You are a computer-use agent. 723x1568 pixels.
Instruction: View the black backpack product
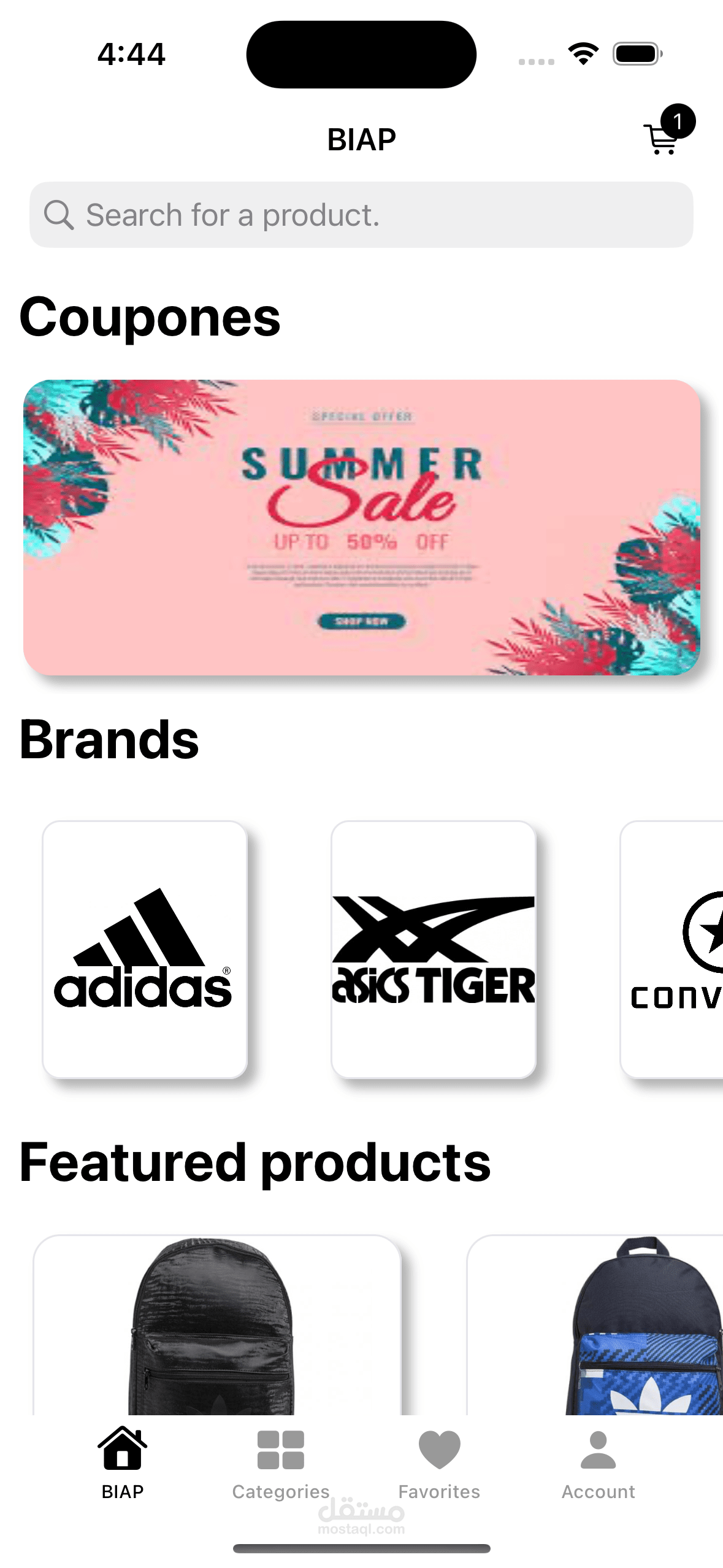(x=217, y=1325)
